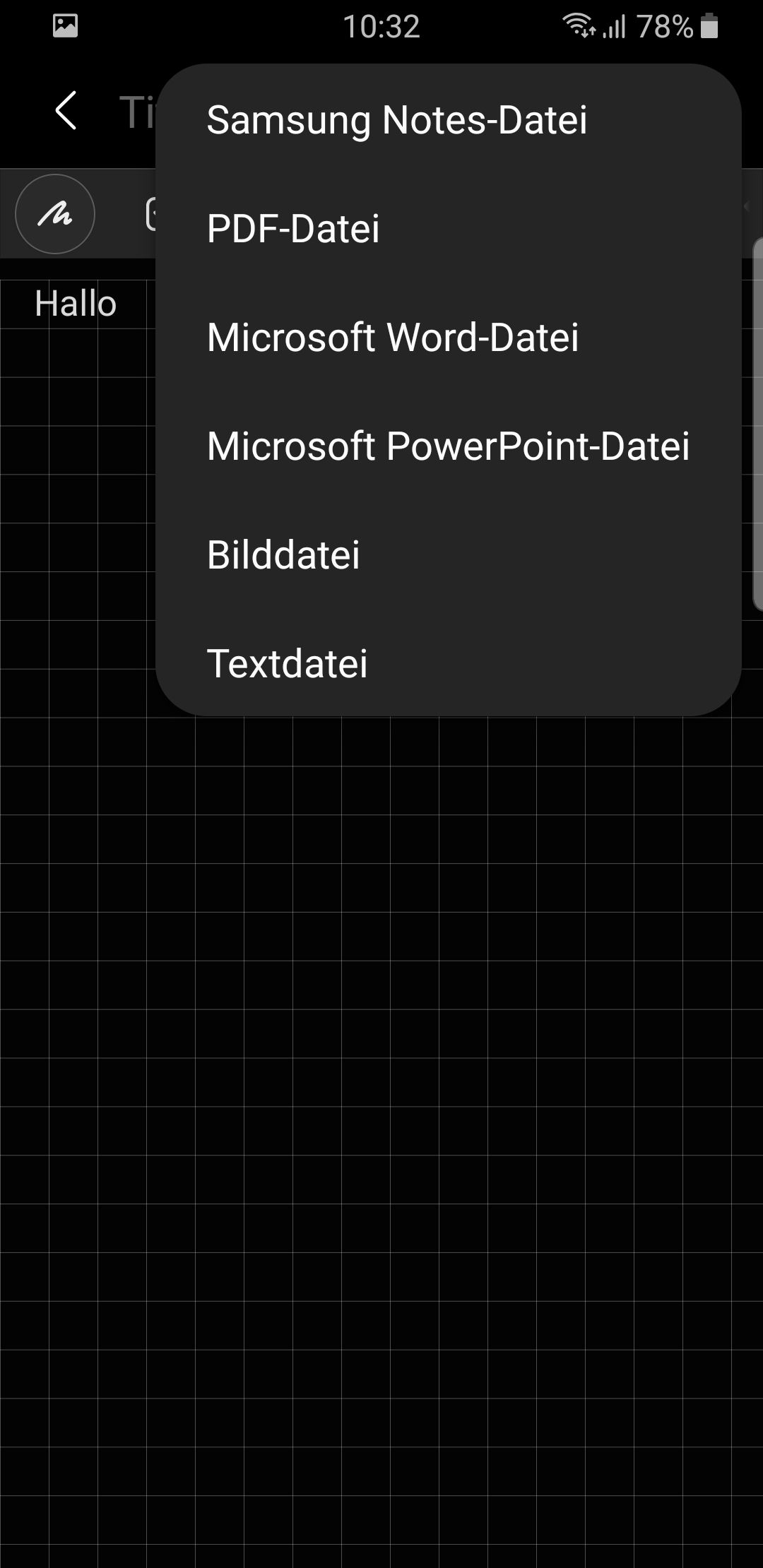Tap the partially hidden toolbar icon beside the pen

click(151, 214)
